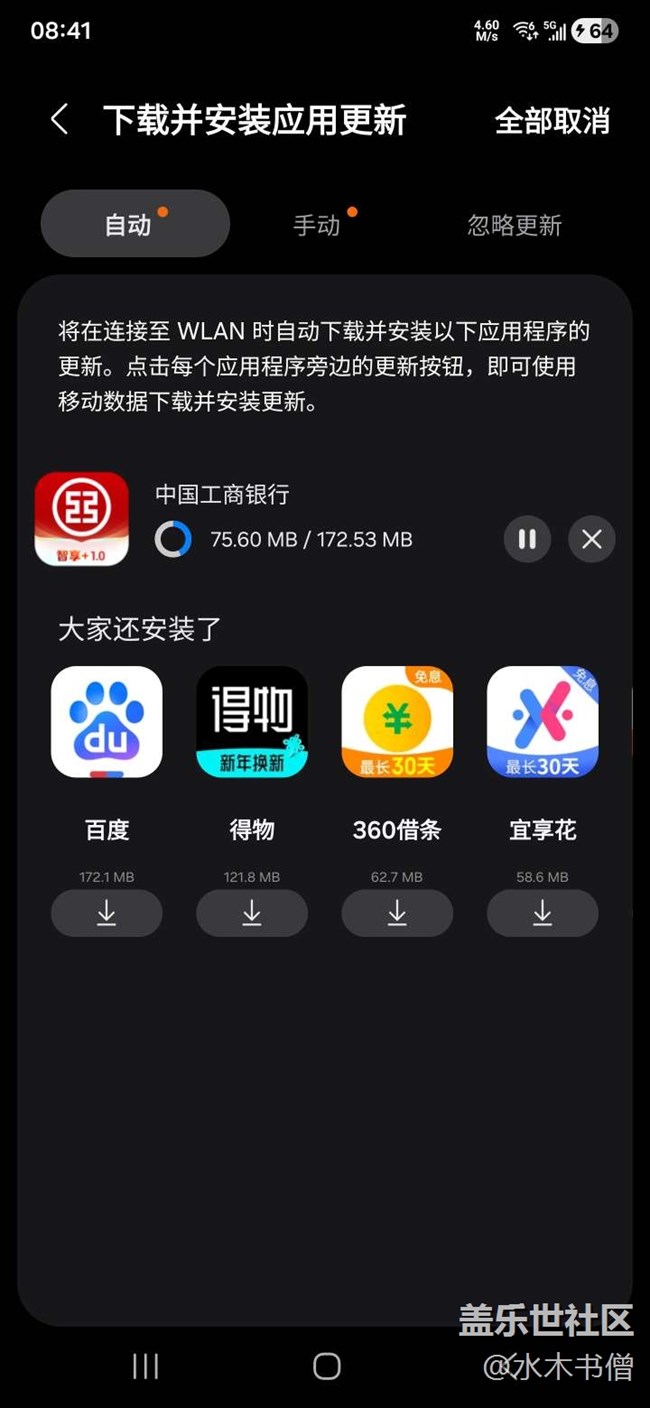Image resolution: width=650 pixels, height=1408 pixels.
Task: Download the 宜享花 app
Action: [x=543, y=913]
